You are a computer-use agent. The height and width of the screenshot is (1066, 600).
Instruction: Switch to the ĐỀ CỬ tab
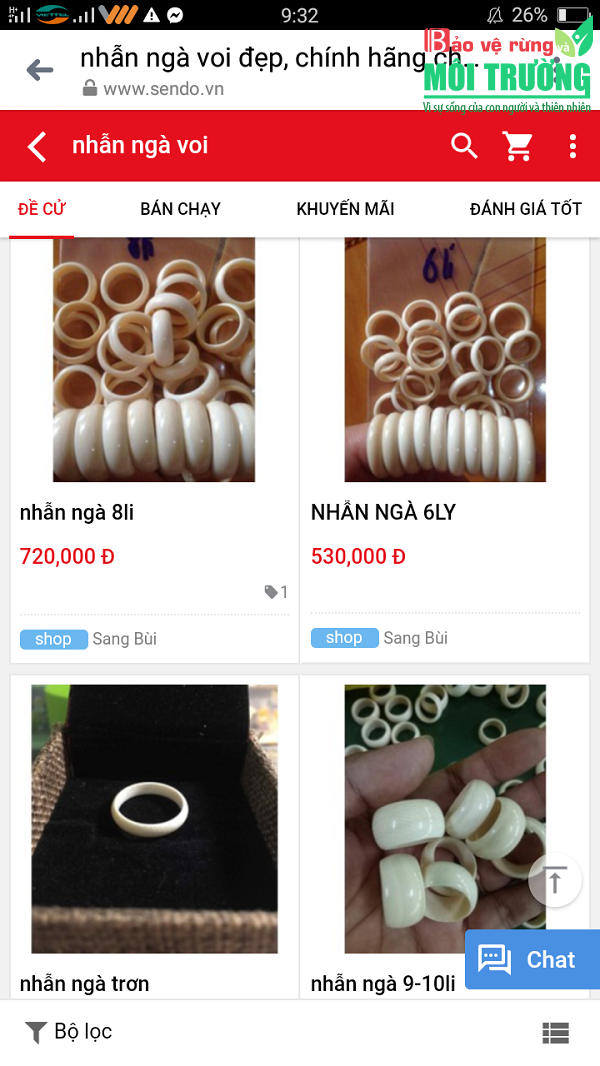tap(42, 209)
